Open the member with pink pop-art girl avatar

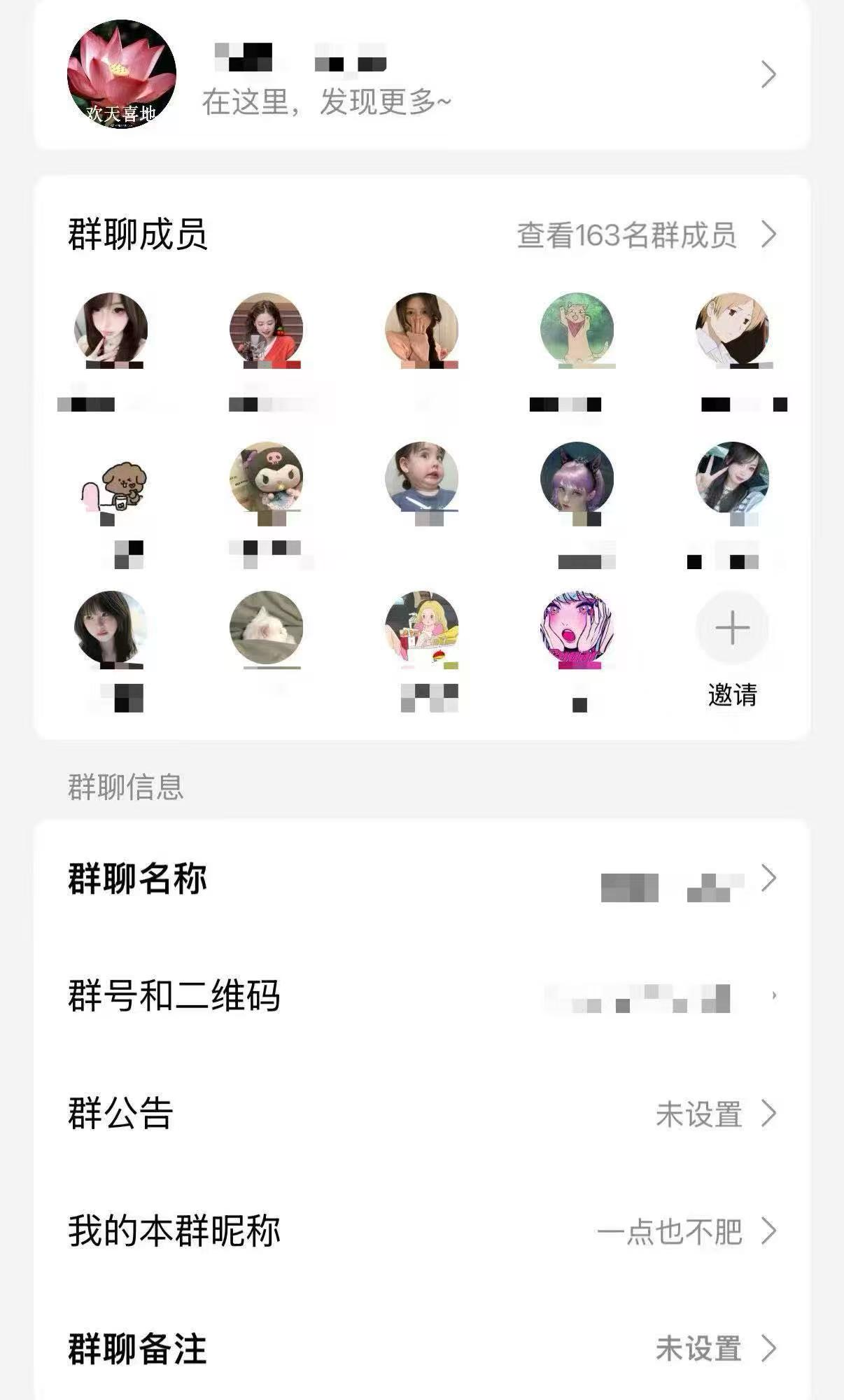tap(577, 628)
